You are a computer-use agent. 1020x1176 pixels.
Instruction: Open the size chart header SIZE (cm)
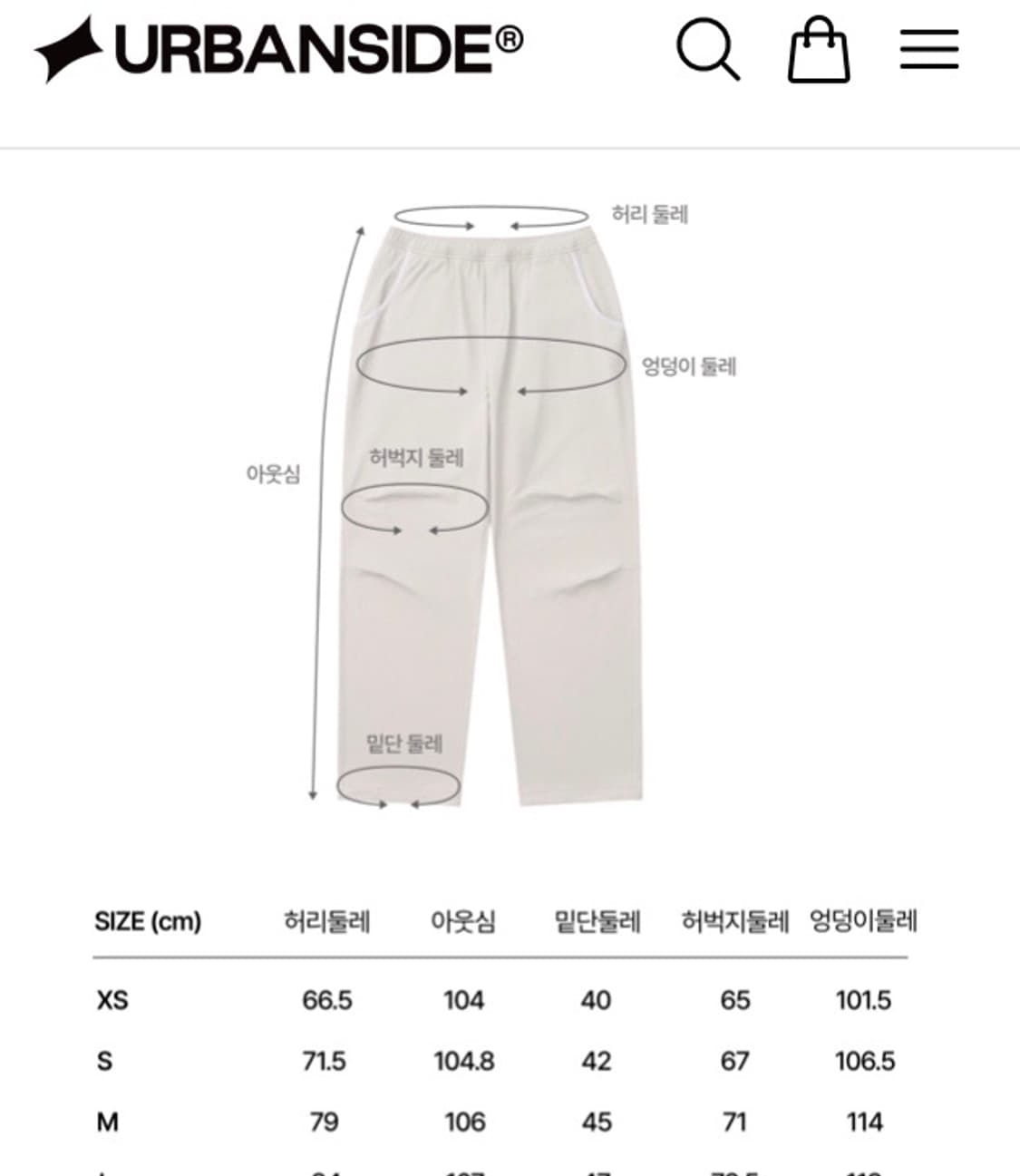[150, 920]
